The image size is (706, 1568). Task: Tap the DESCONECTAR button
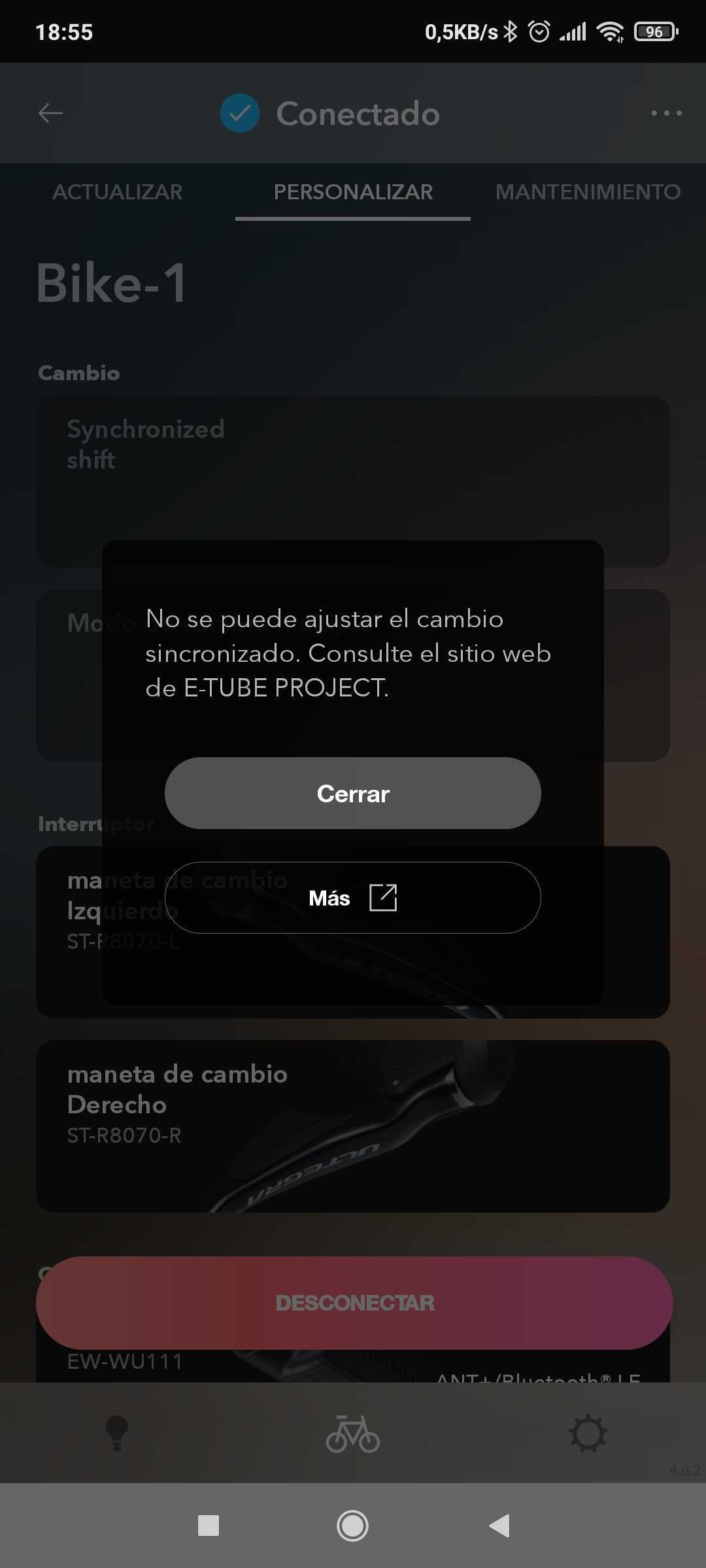(353, 1303)
